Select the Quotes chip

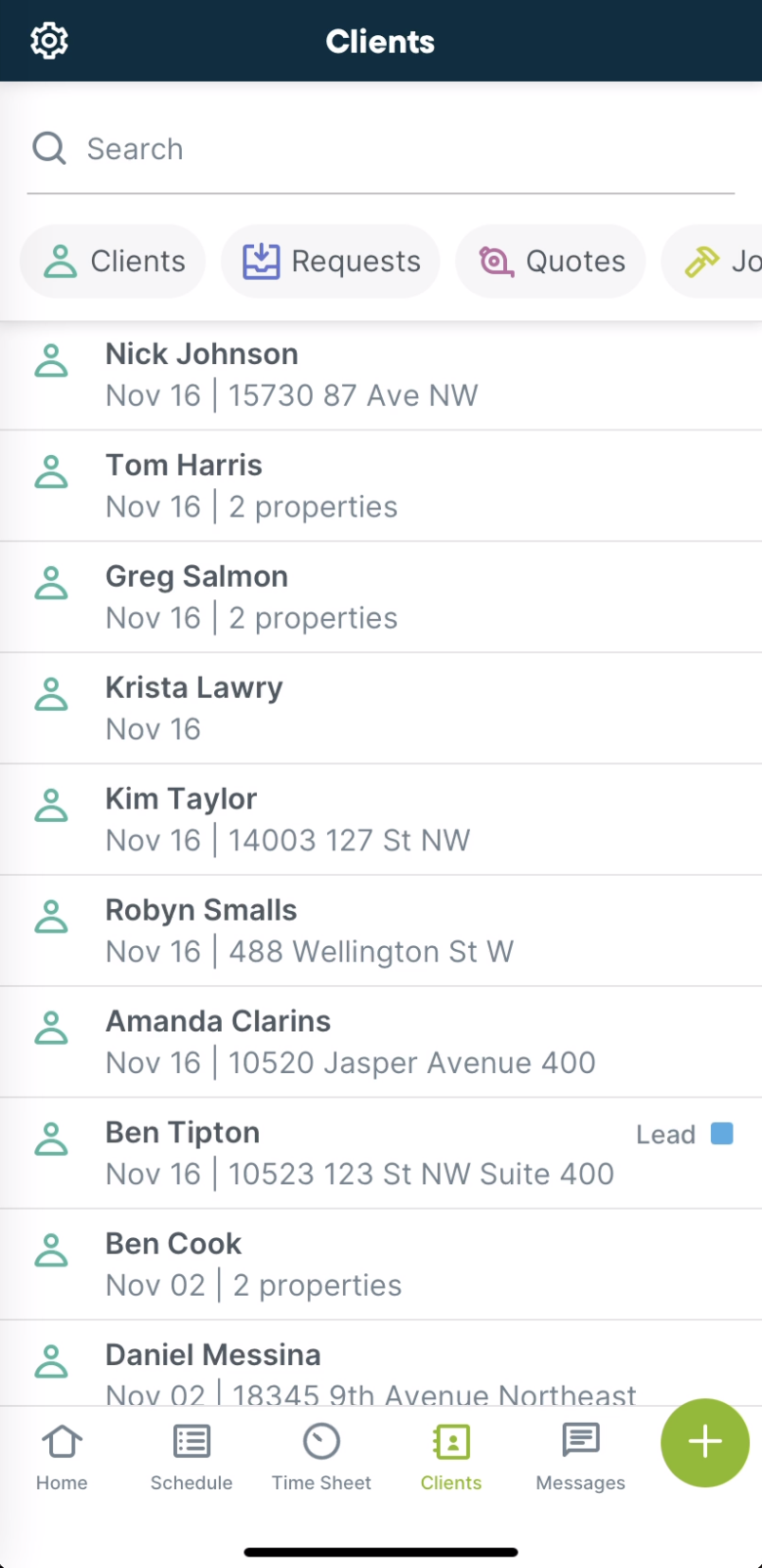click(x=551, y=261)
